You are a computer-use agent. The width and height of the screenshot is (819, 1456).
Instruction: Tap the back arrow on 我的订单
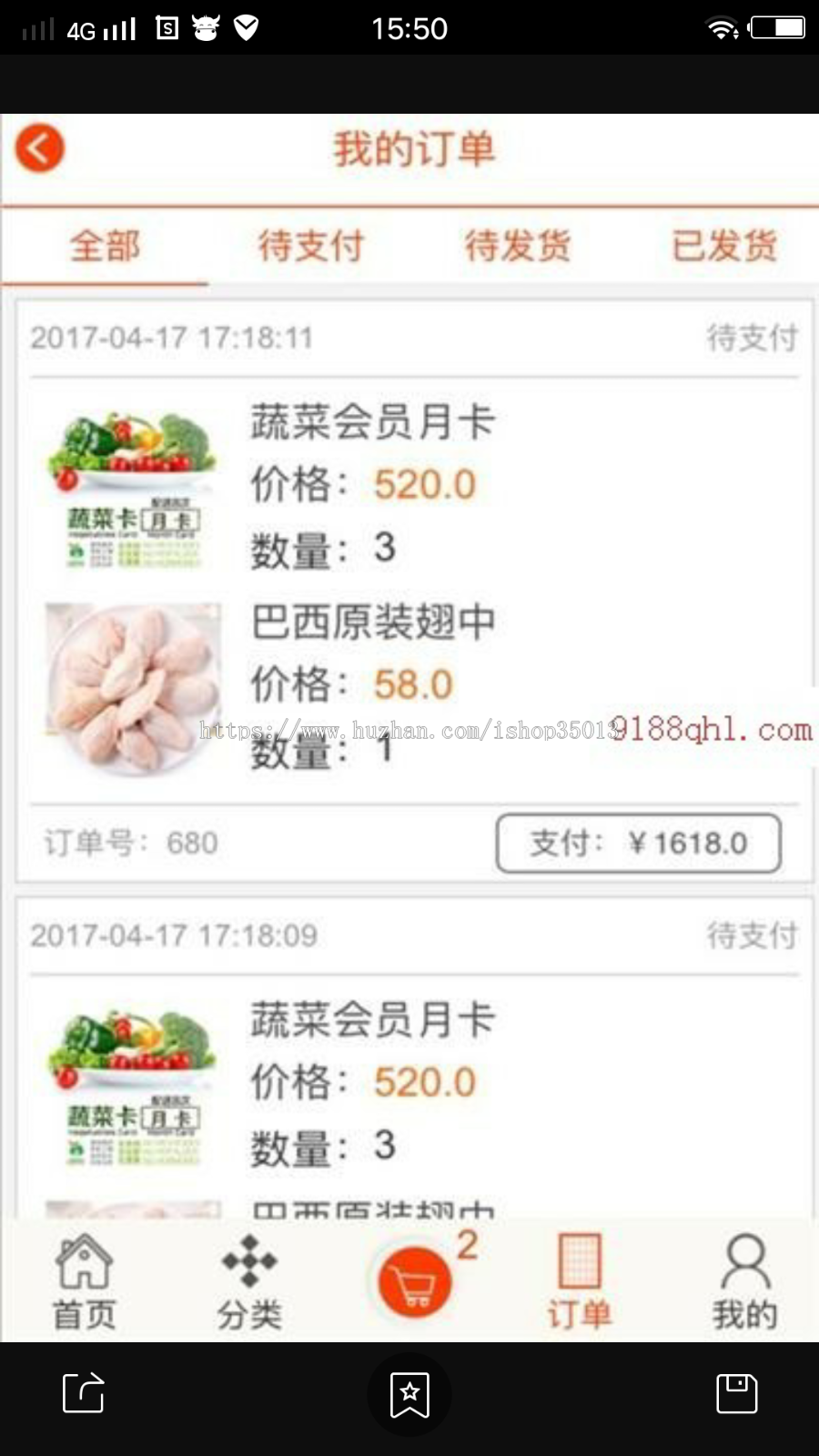[x=38, y=147]
